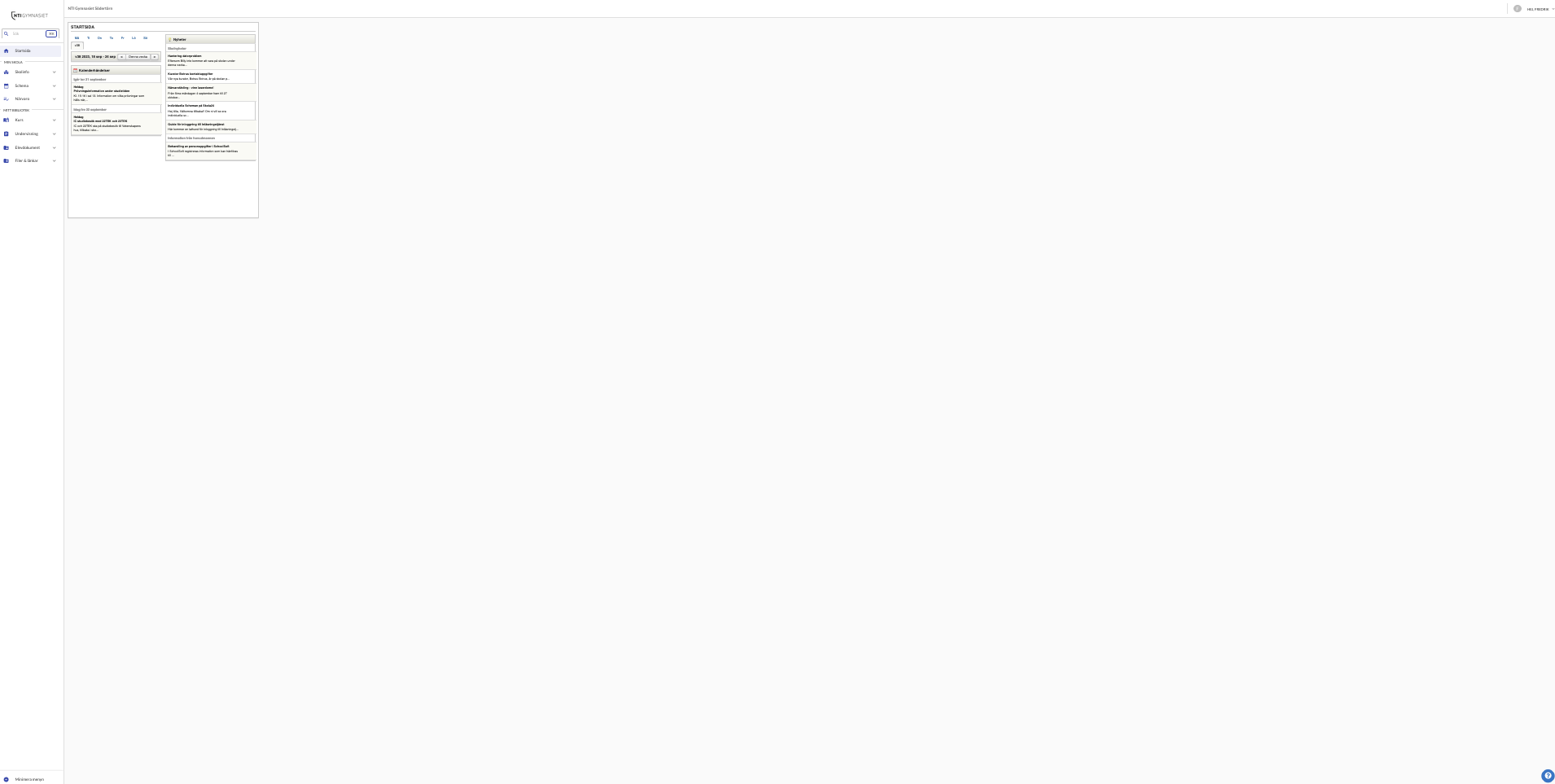The height and width of the screenshot is (784, 1555).
Task: Open the Prövningsinformation under studietiden event
Action: [102, 91]
